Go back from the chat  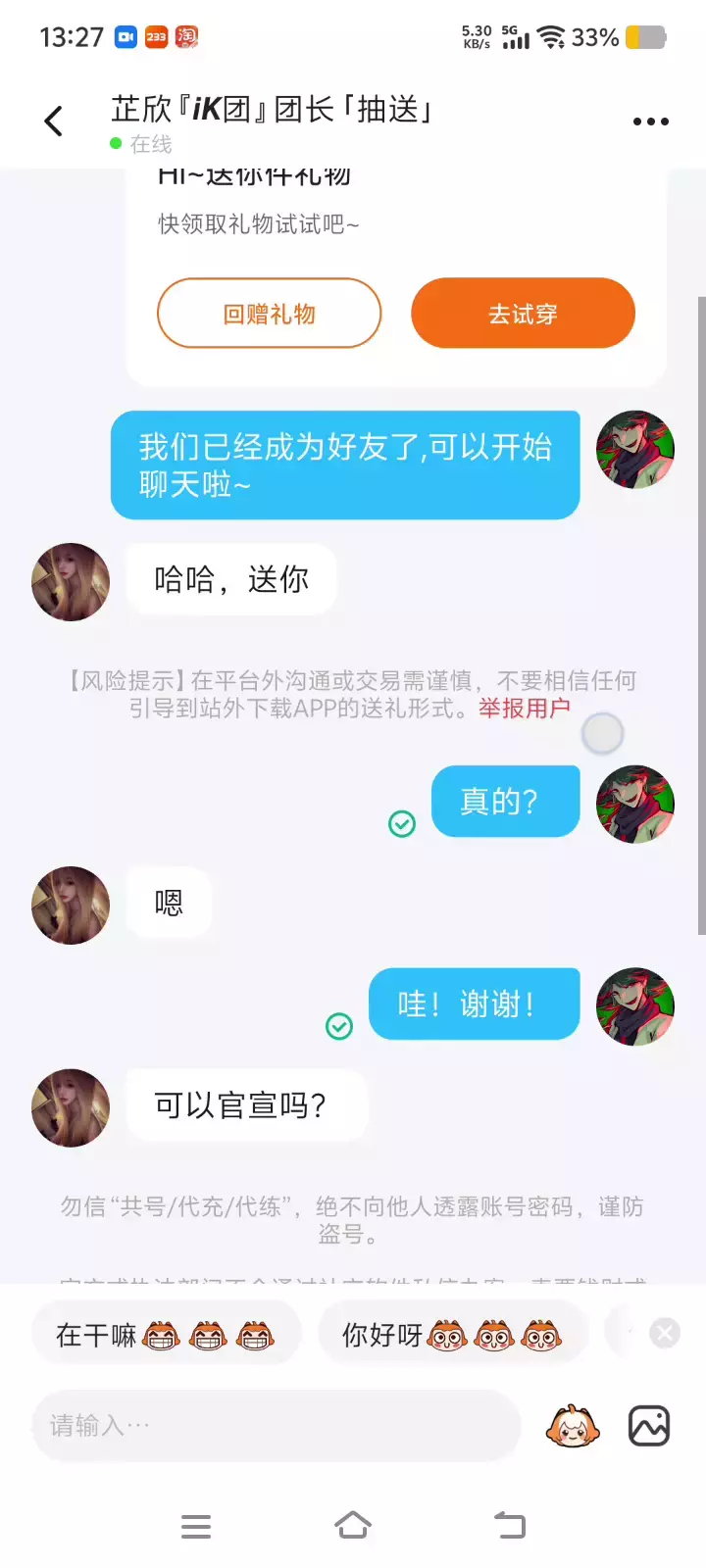point(54,122)
